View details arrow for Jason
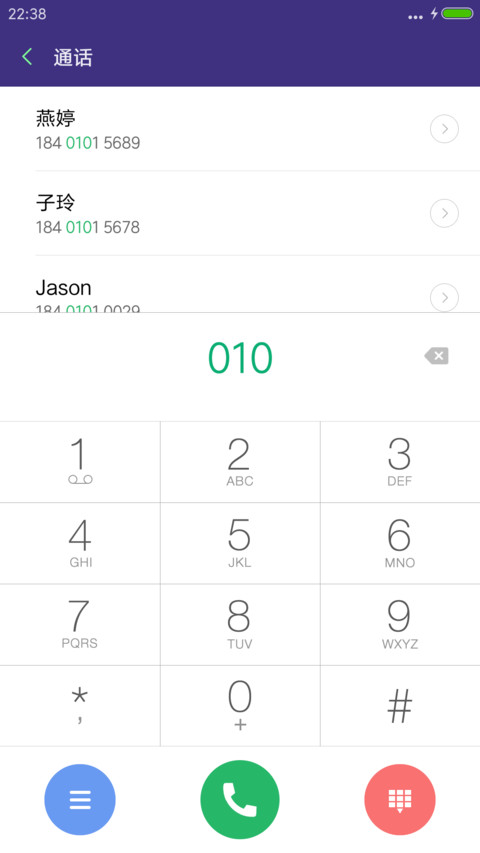Image resolution: width=480 pixels, height=853 pixels. [x=444, y=298]
